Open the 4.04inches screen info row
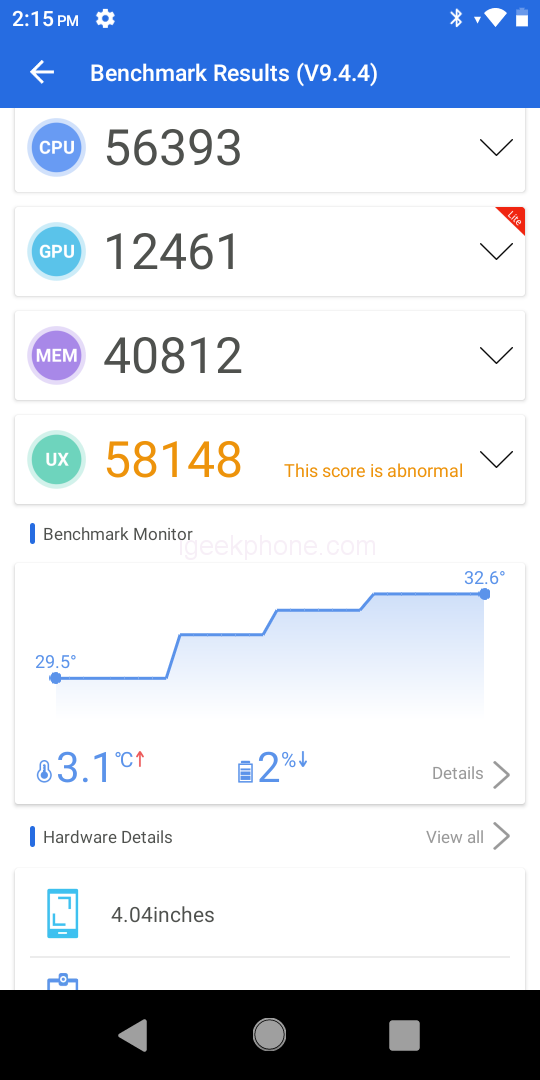 coord(270,914)
